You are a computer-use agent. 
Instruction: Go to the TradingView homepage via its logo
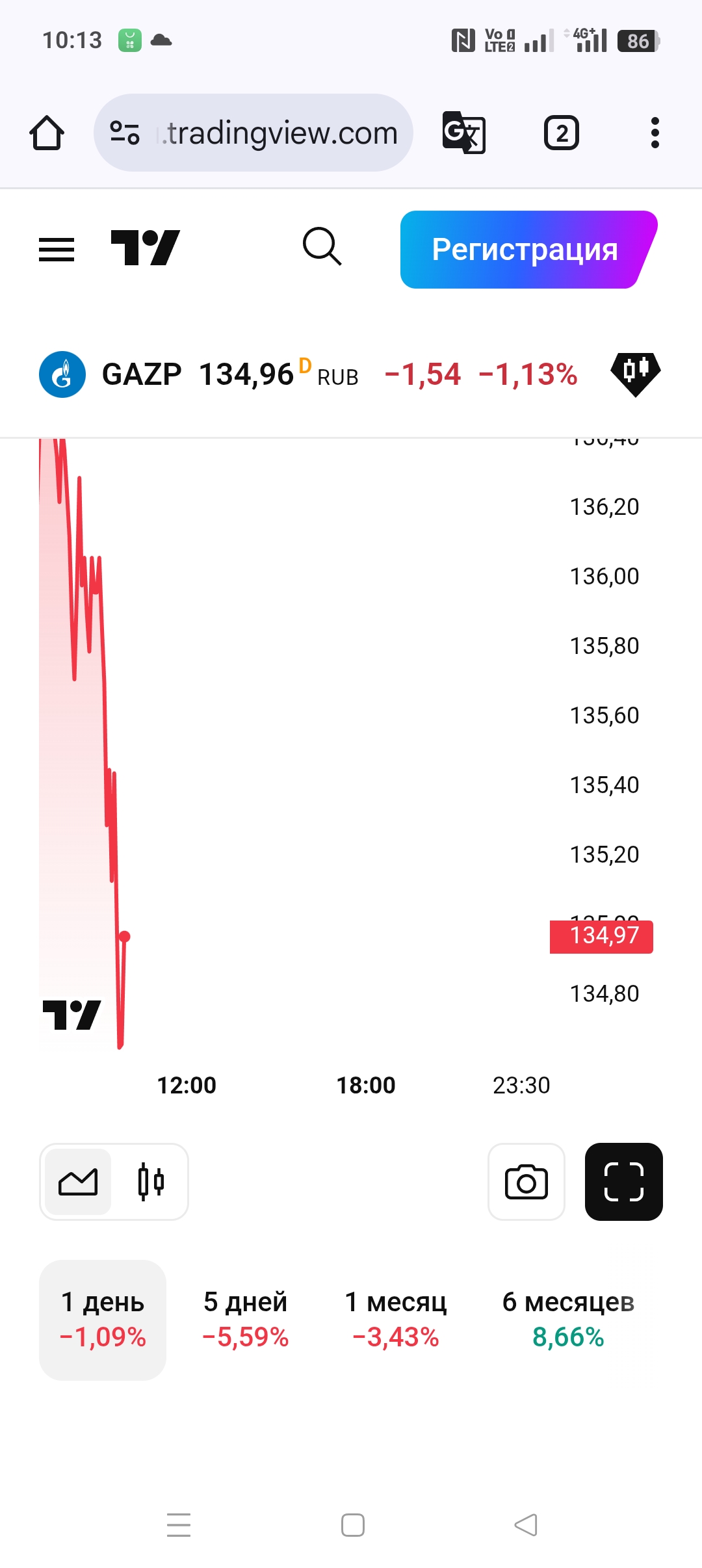point(145,248)
